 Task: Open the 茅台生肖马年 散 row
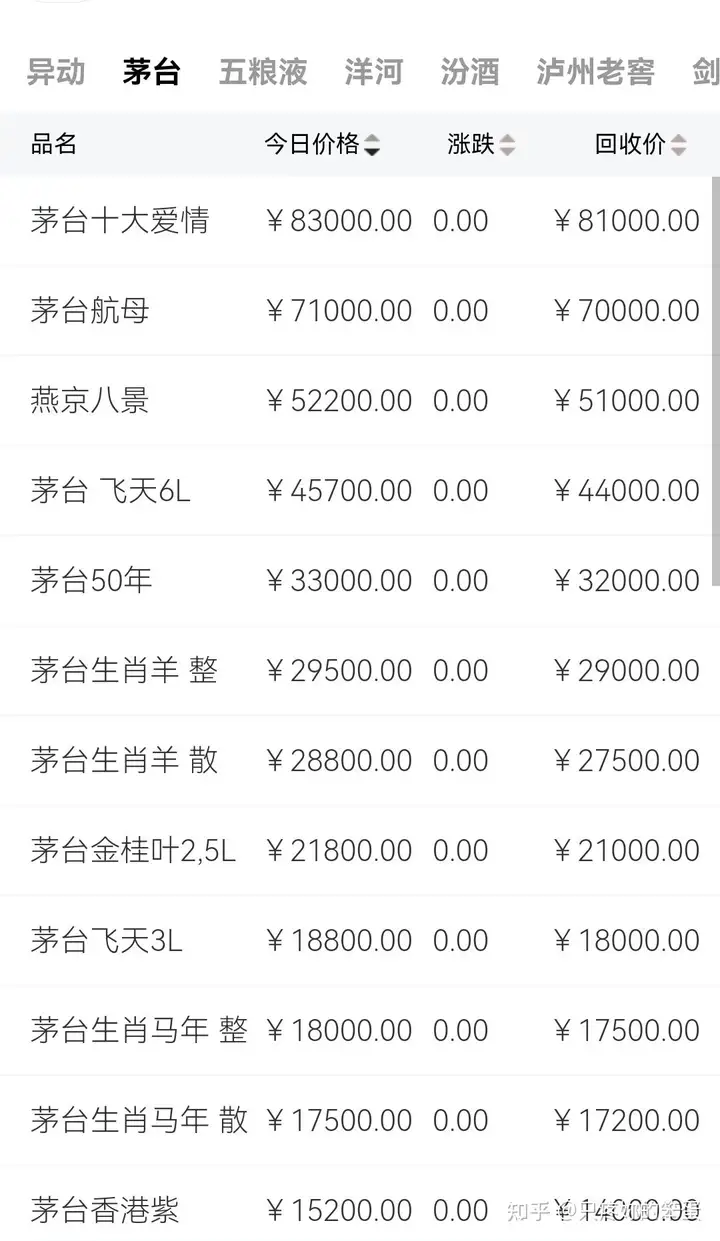(360, 1121)
